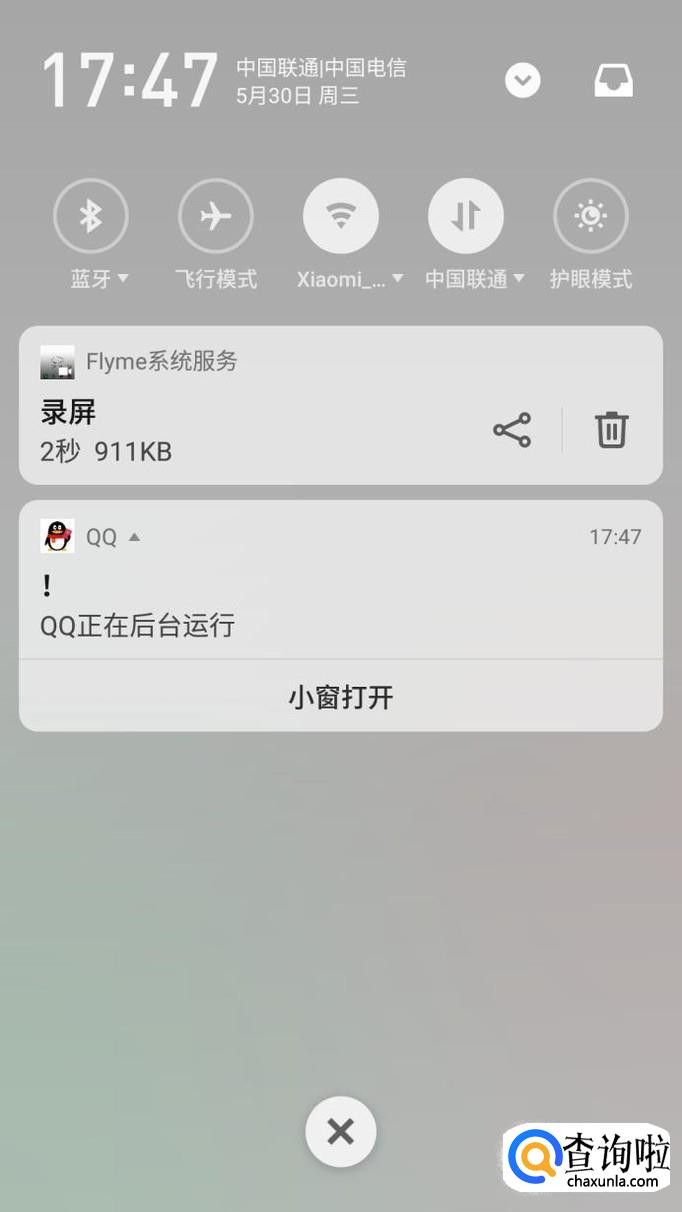This screenshot has height=1212, width=682.
Task: Open the notification inbox icon
Action: tap(614, 80)
